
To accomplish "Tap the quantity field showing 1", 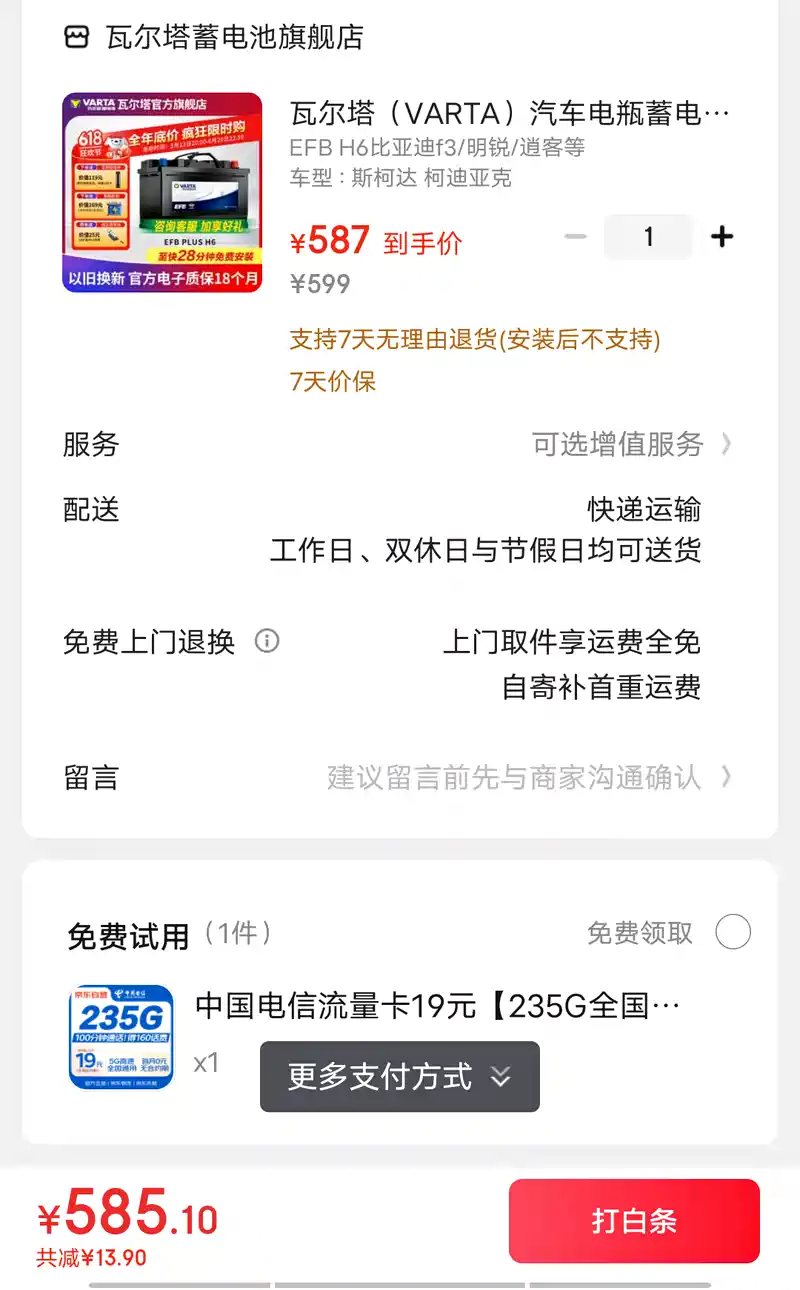I will pos(648,237).
